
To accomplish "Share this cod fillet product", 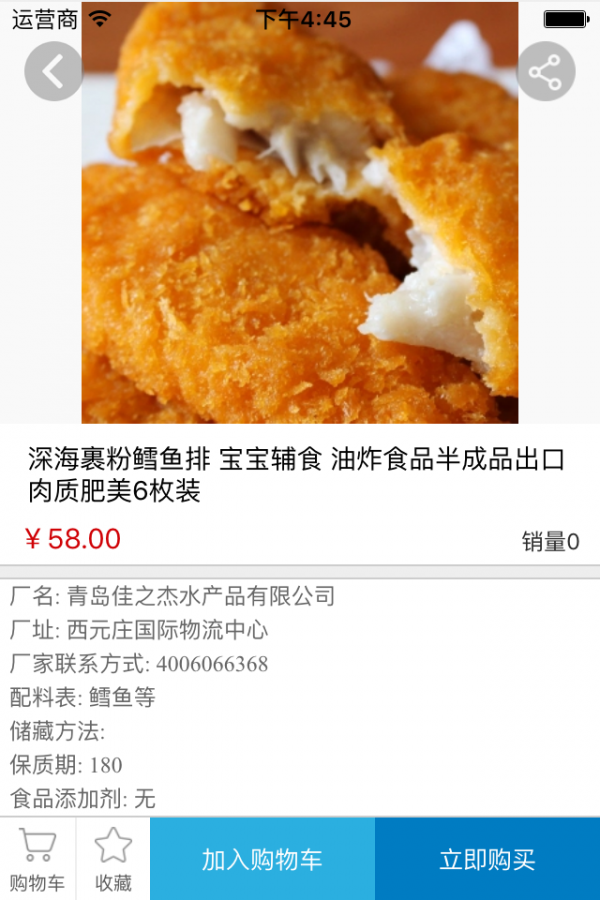I will 545,72.
